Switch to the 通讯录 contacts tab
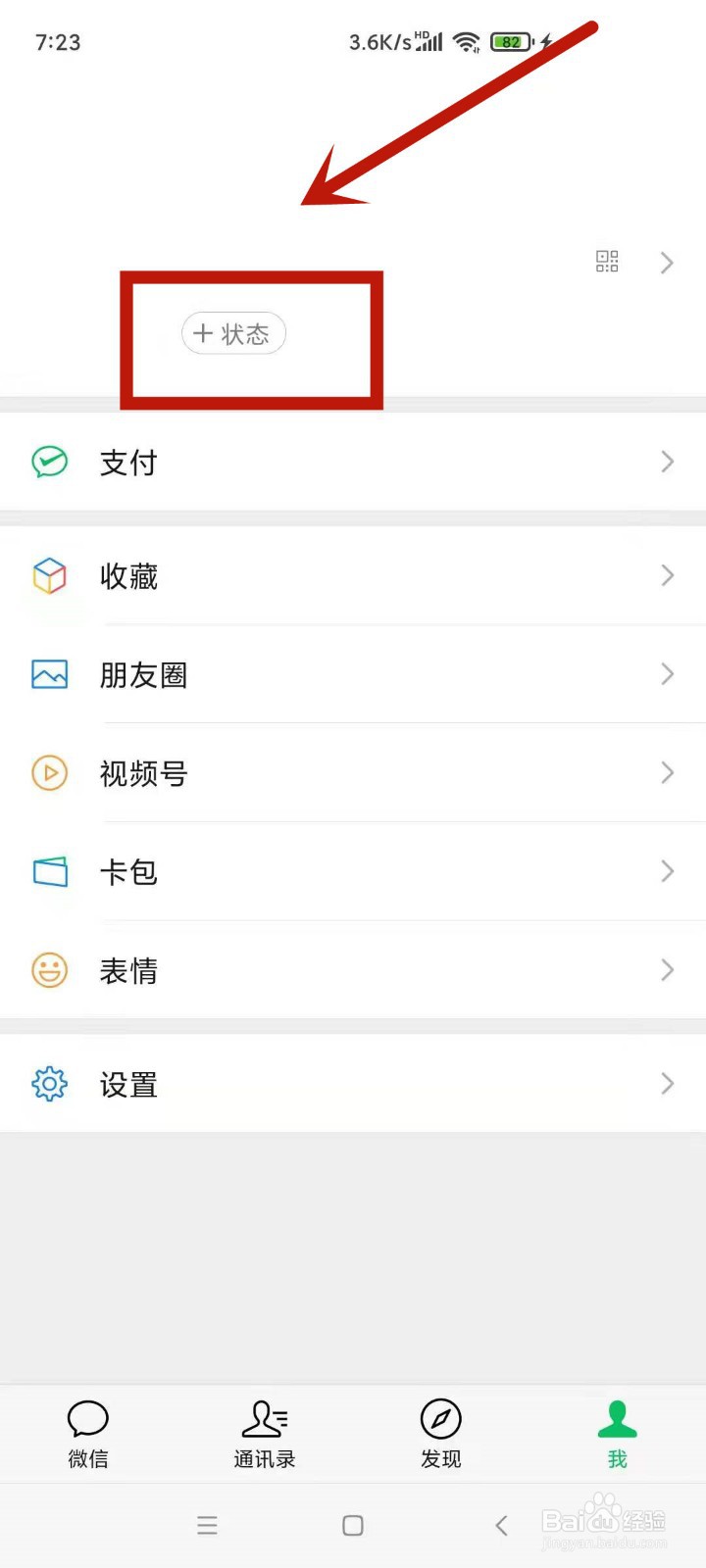Screen dimensions: 706x1568 coord(264,1433)
